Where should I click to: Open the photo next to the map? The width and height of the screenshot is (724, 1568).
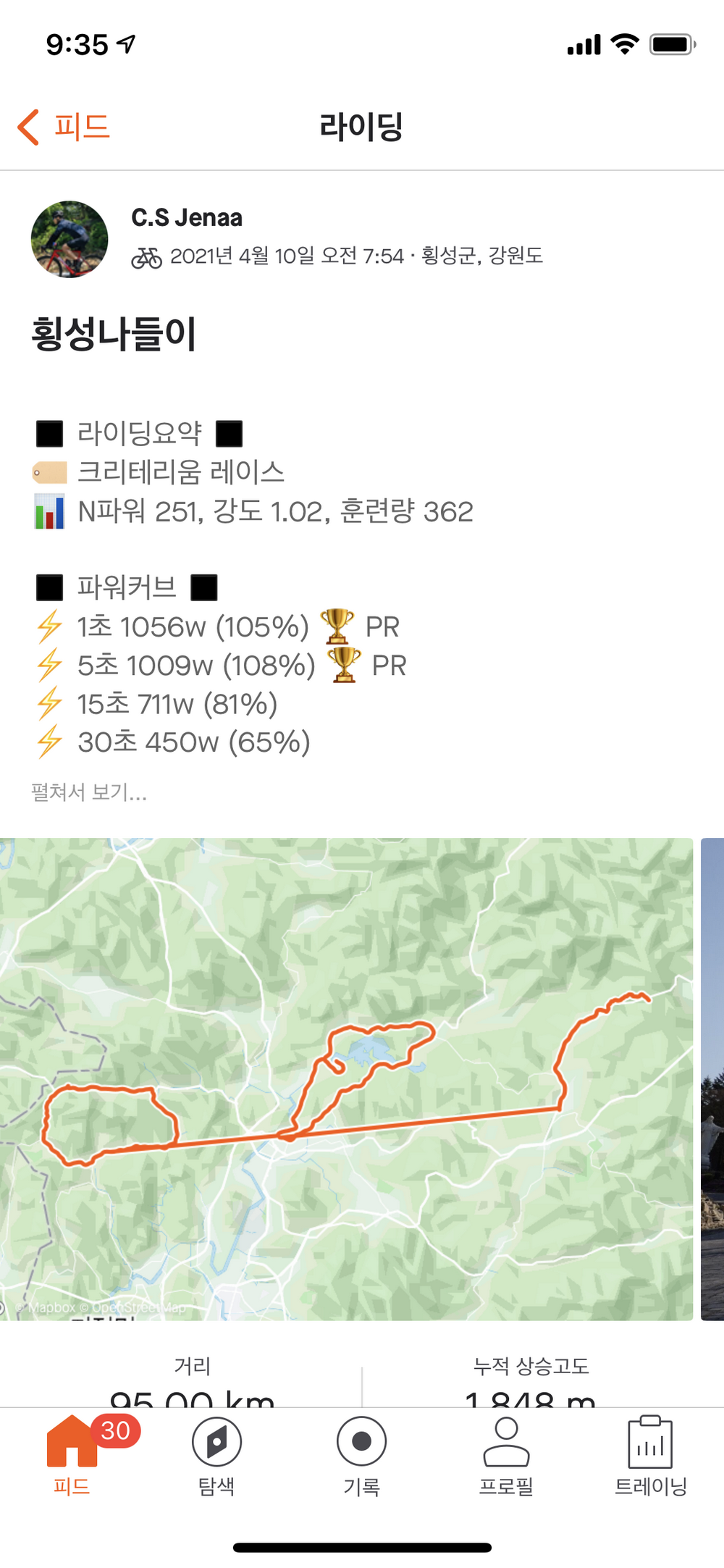tap(712, 1078)
